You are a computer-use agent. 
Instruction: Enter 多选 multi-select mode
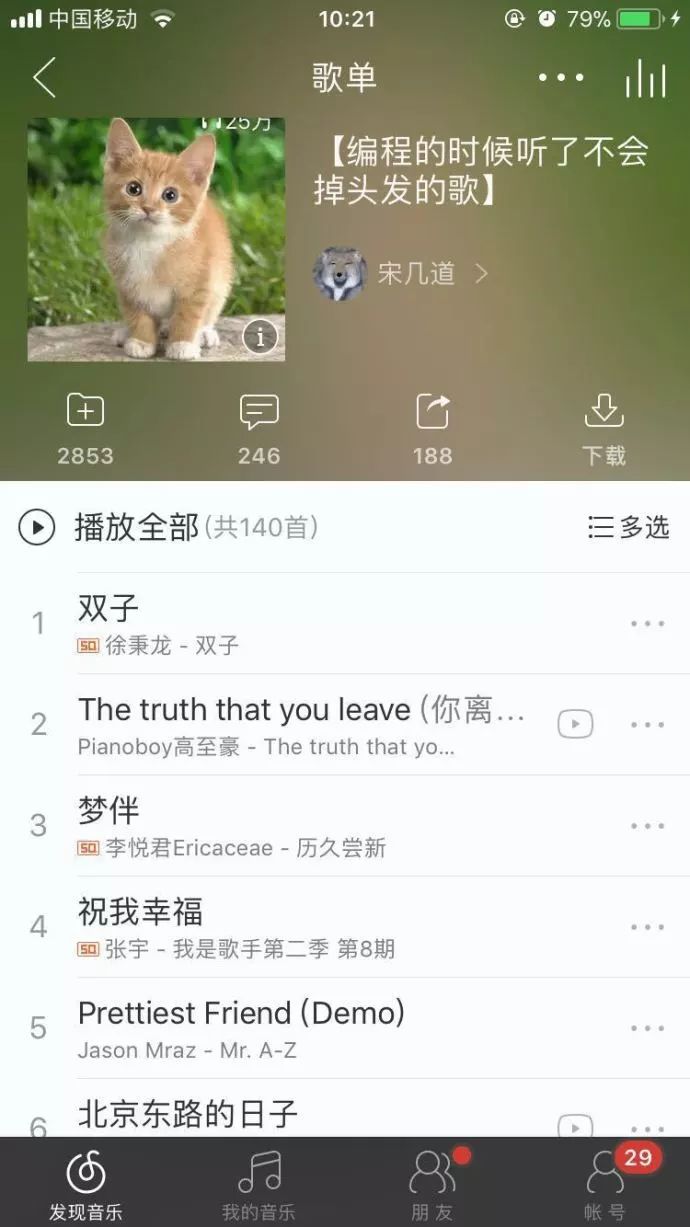[x=629, y=527]
